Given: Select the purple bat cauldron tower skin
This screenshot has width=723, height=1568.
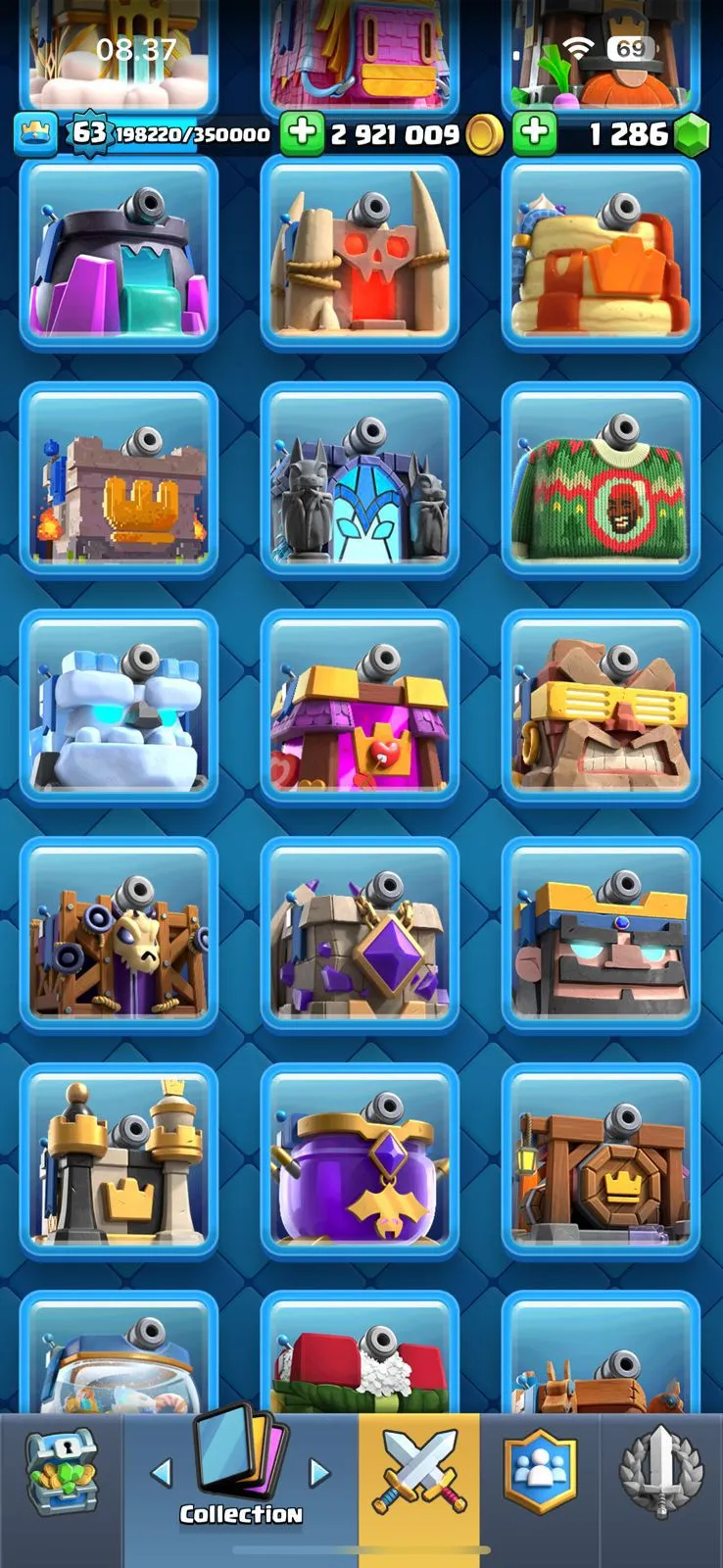Looking at the screenshot, I should pyautogui.click(x=360, y=1162).
